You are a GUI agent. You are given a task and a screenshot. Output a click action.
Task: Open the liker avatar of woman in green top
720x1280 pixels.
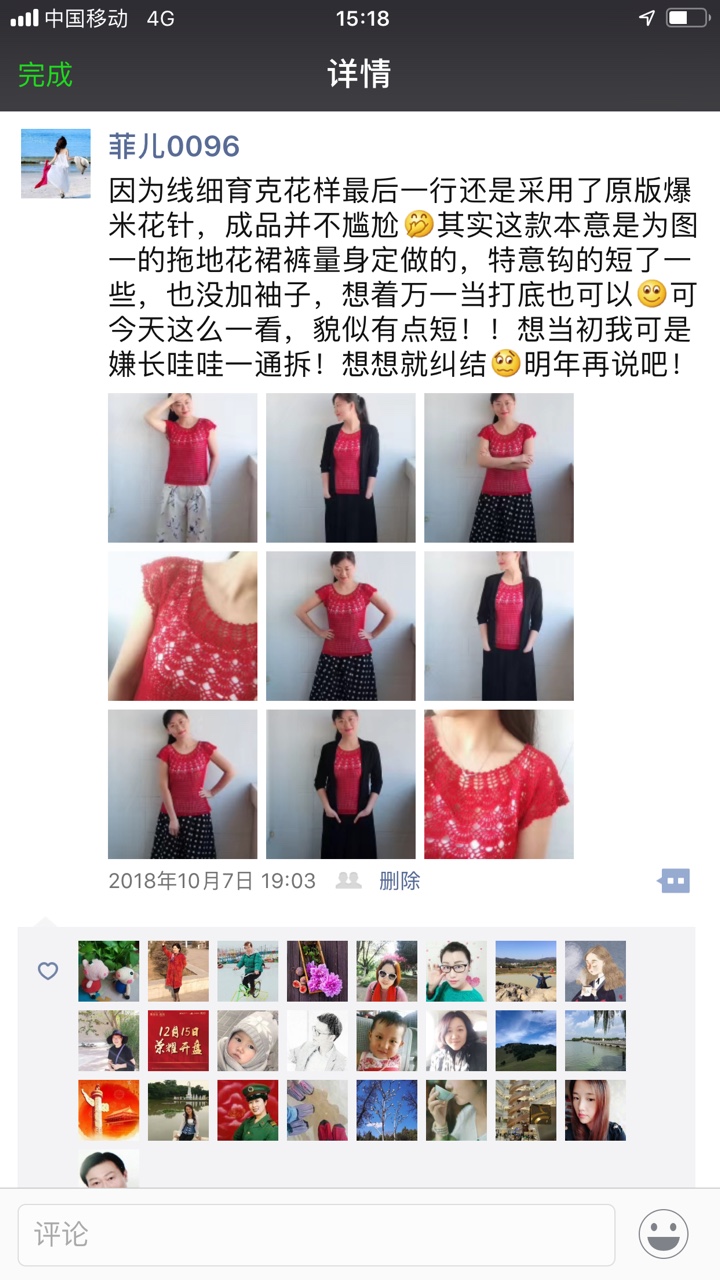click(x=456, y=971)
